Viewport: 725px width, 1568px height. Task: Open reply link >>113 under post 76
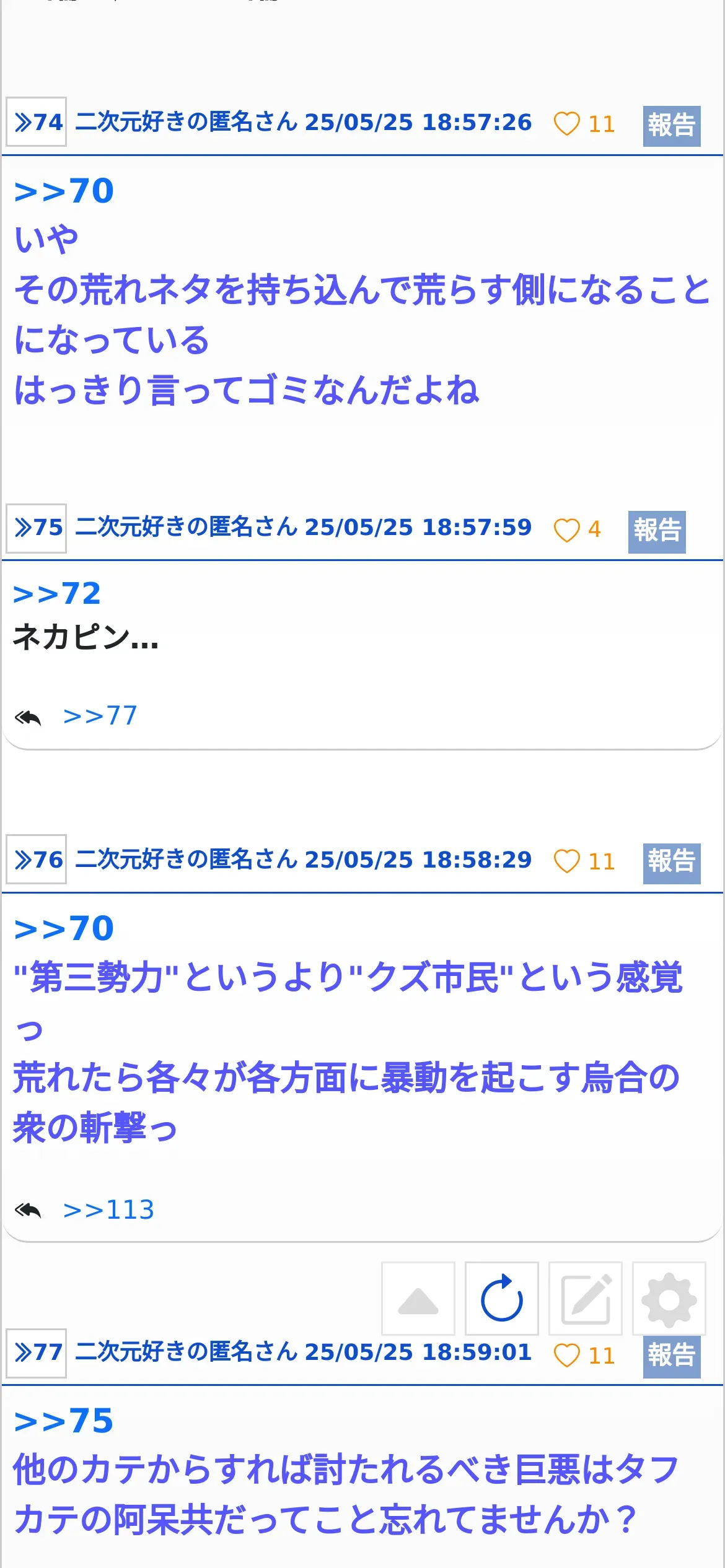click(108, 1209)
